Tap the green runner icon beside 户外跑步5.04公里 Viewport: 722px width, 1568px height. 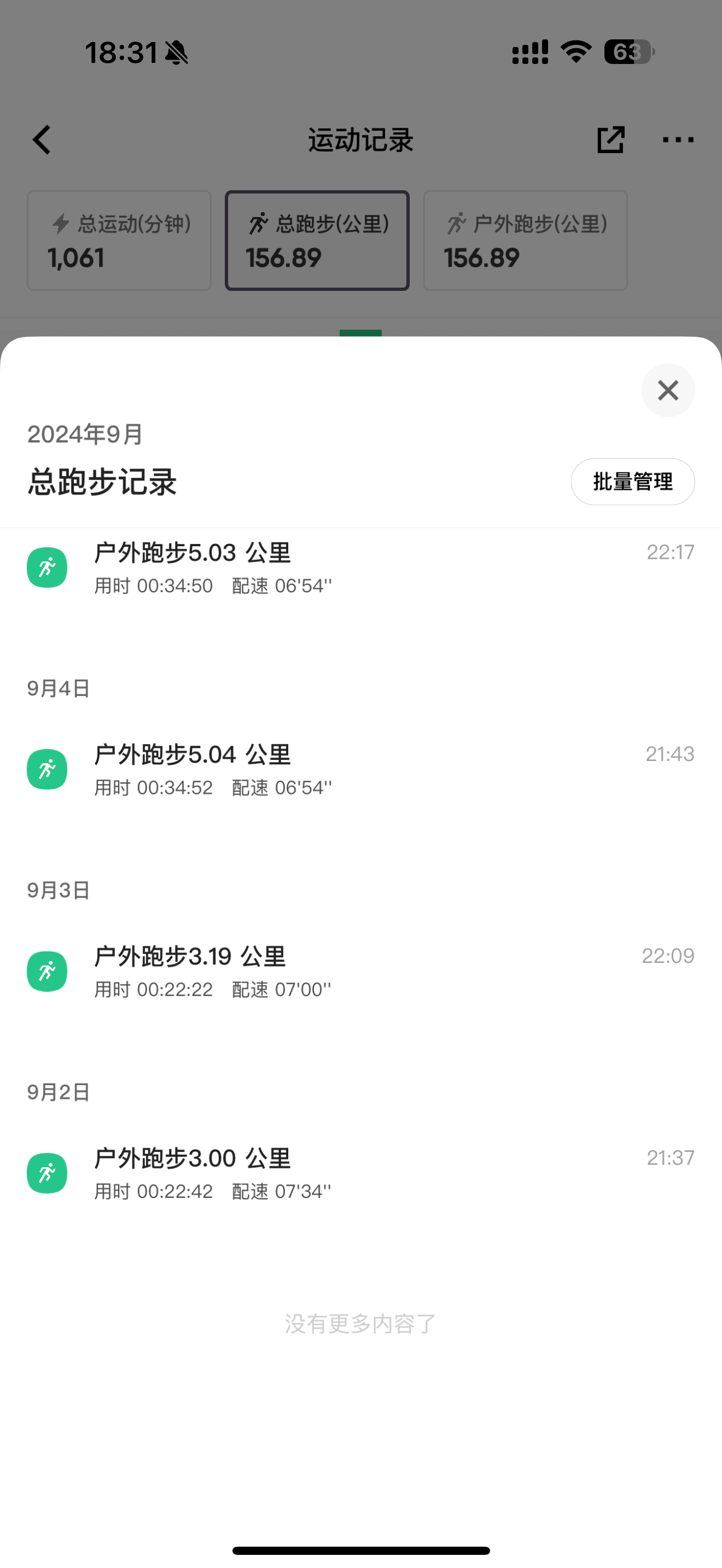47,768
